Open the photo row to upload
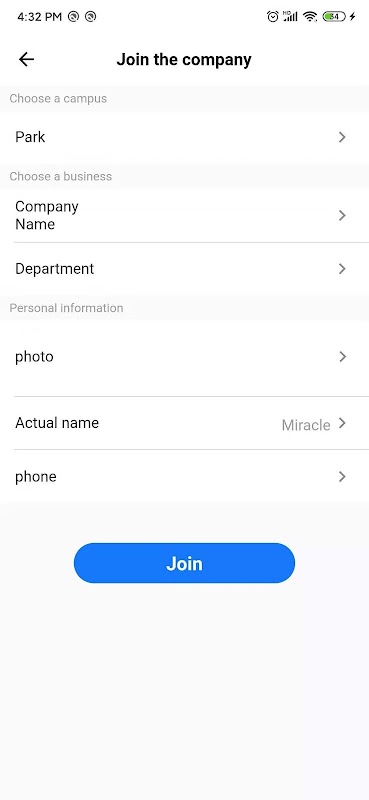The height and width of the screenshot is (800, 369). coord(184,357)
